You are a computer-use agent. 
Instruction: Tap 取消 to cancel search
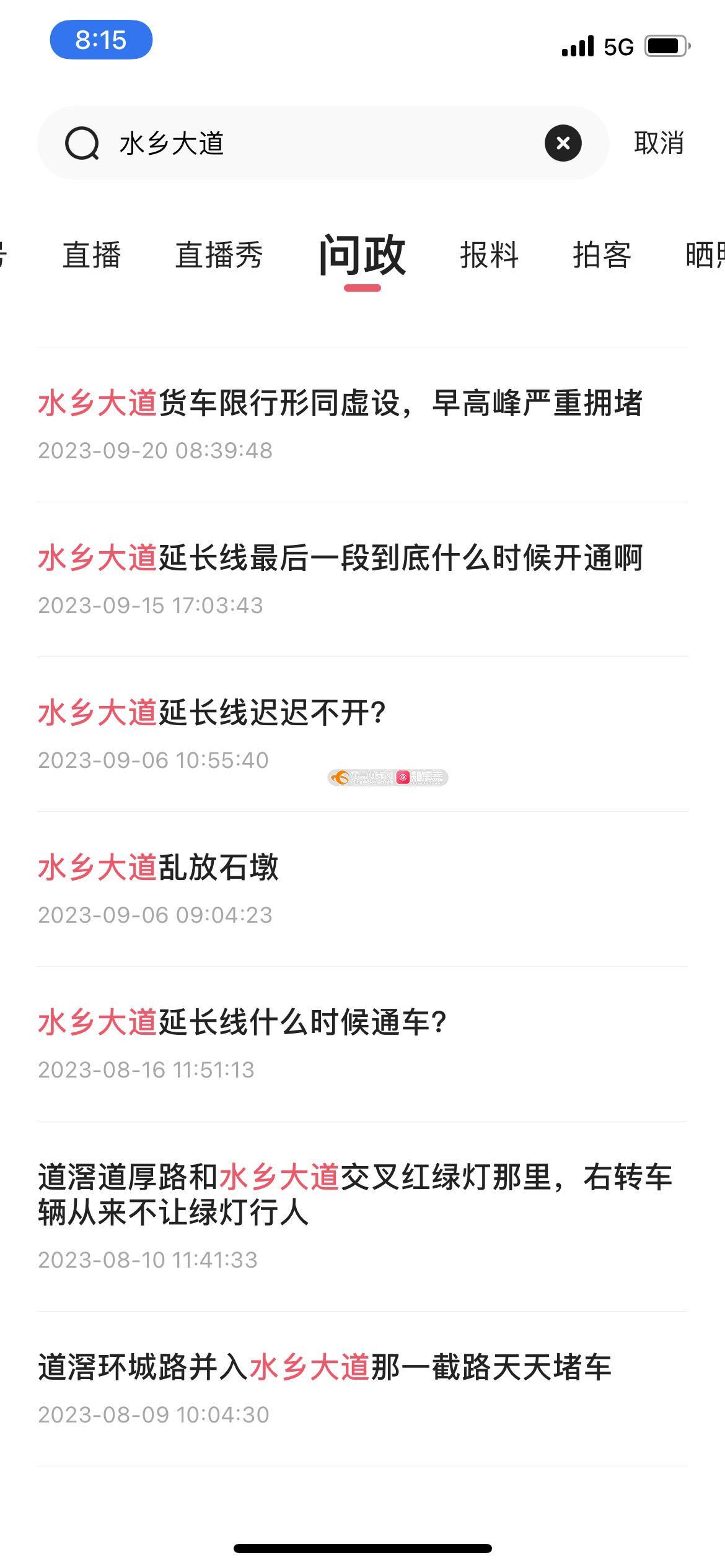(x=658, y=143)
